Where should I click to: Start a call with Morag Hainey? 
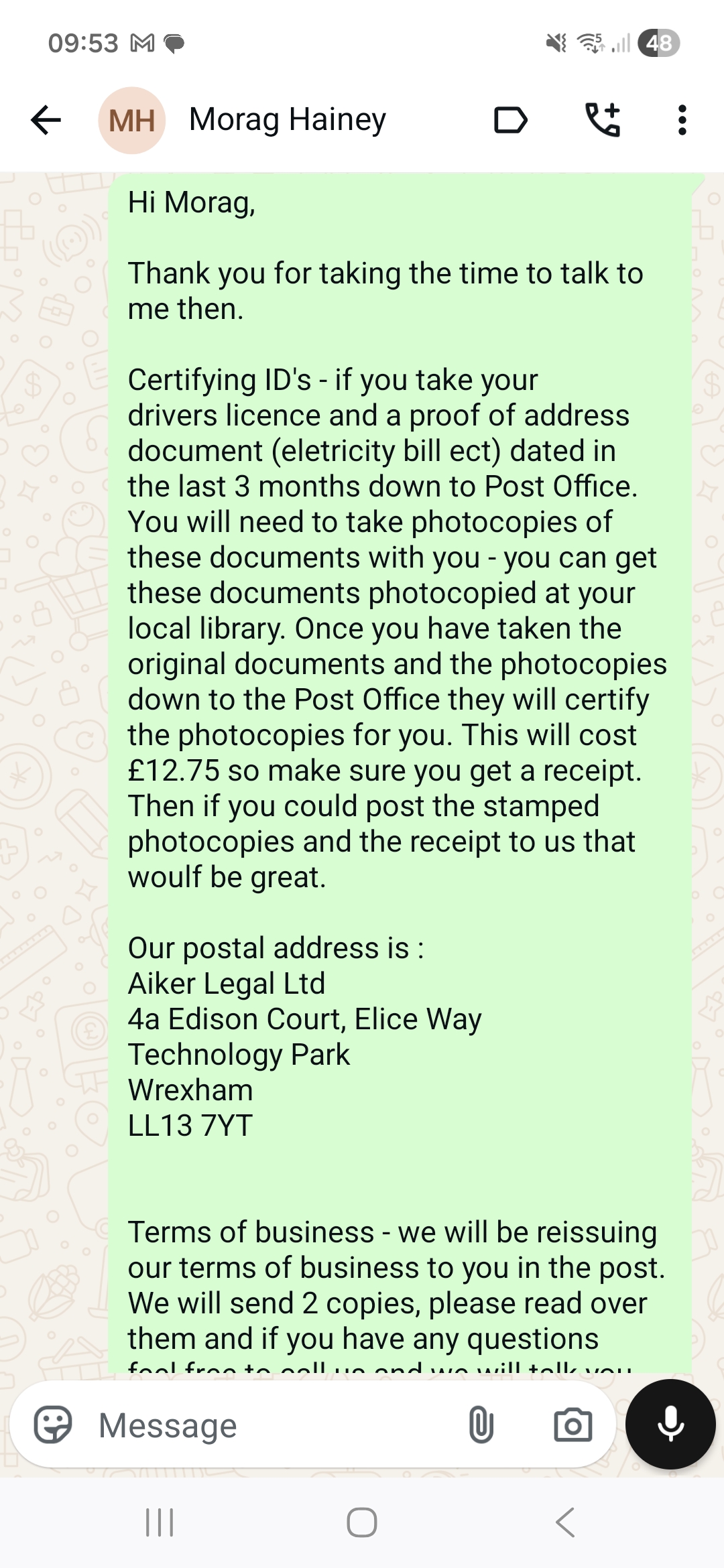pyautogui.click(x=603, y=120)
